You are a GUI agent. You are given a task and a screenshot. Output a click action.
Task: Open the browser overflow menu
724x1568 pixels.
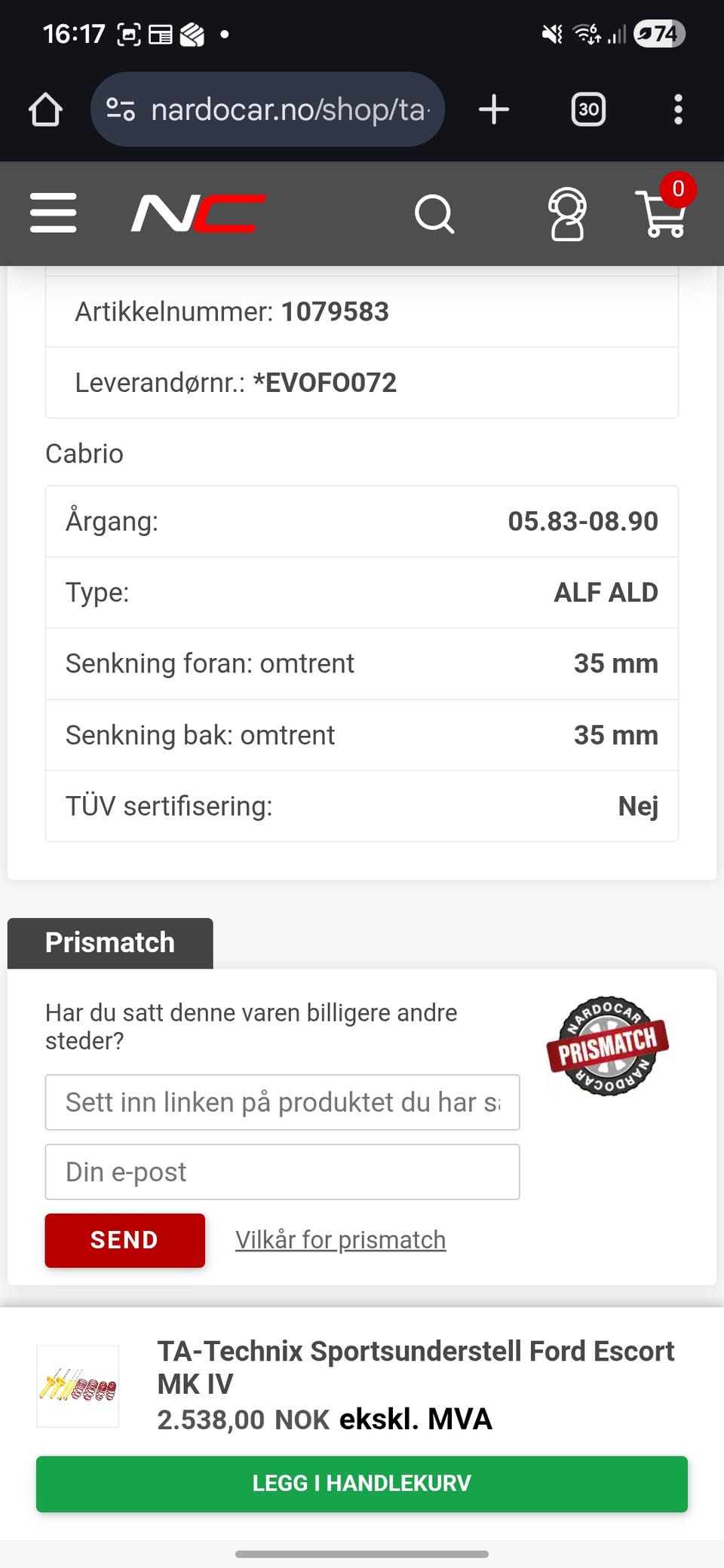coord(678,109)
